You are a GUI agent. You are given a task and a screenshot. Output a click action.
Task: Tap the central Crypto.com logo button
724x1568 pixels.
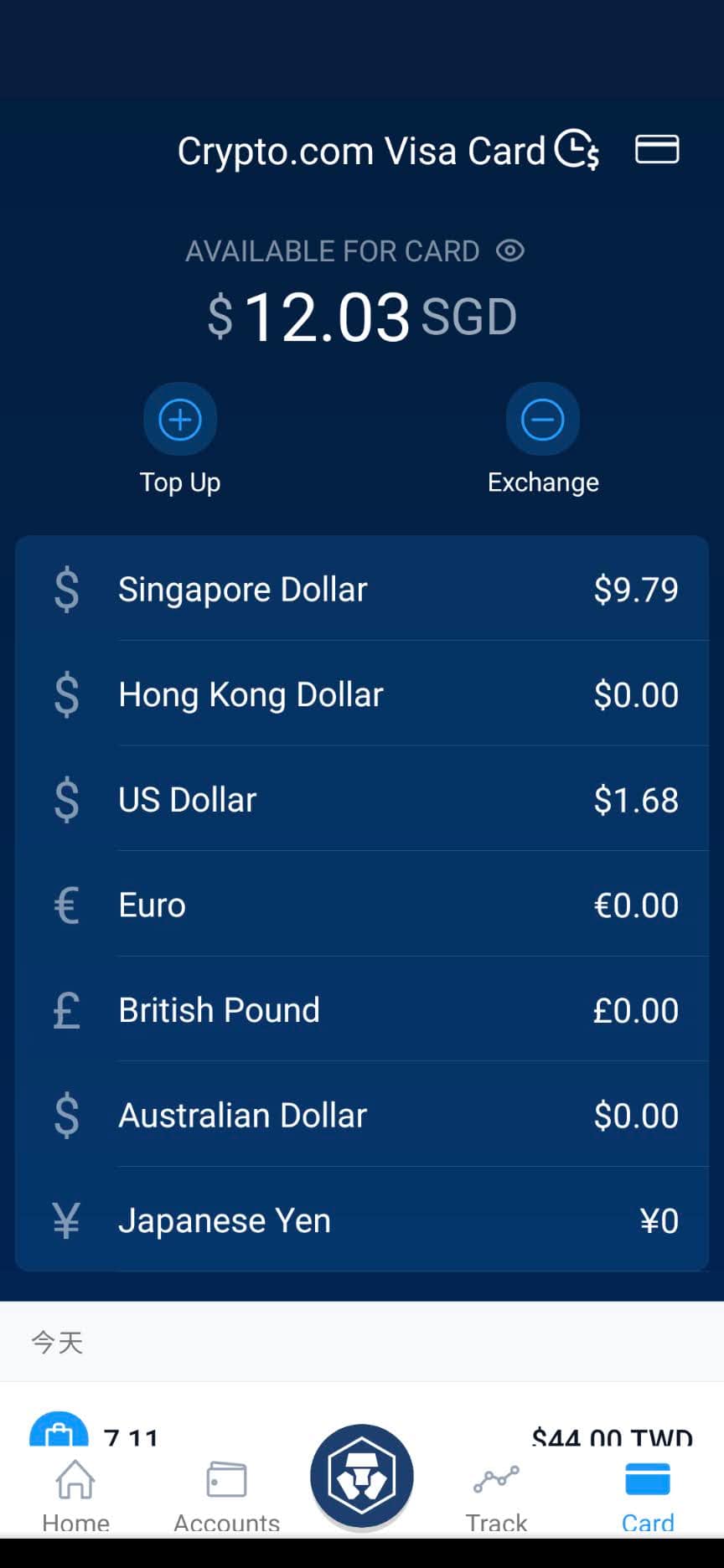point(362,1478)
